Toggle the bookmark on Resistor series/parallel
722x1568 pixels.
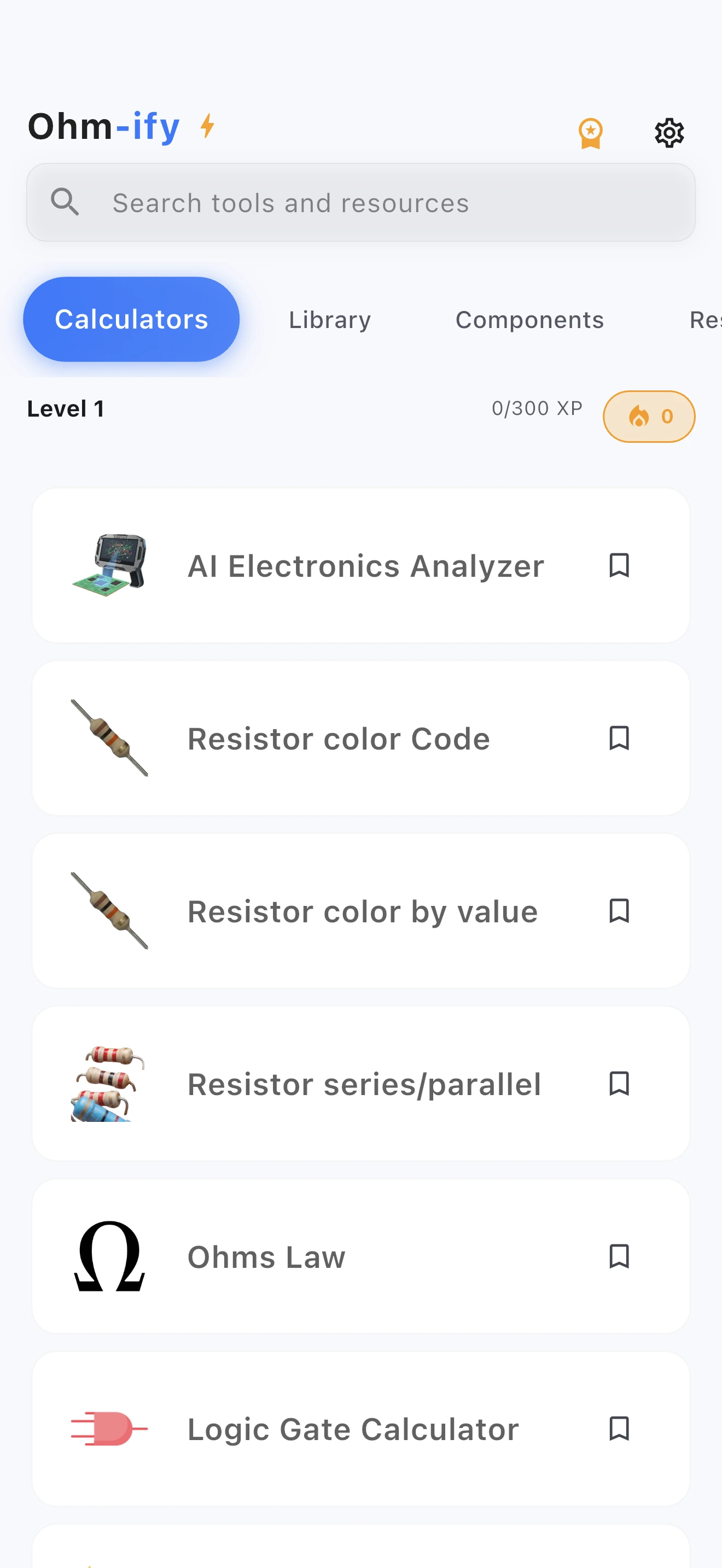pyautogui.click(x=619, y=1084)
